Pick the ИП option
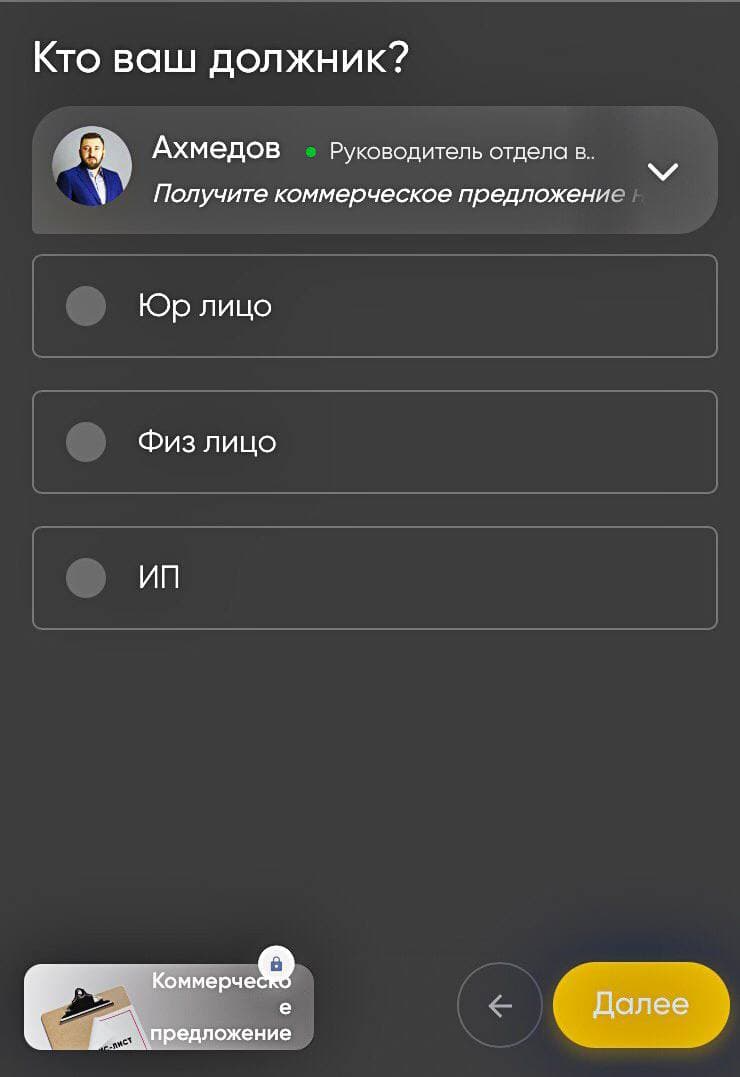This screenshot has height=1077, width=740. 374,578
